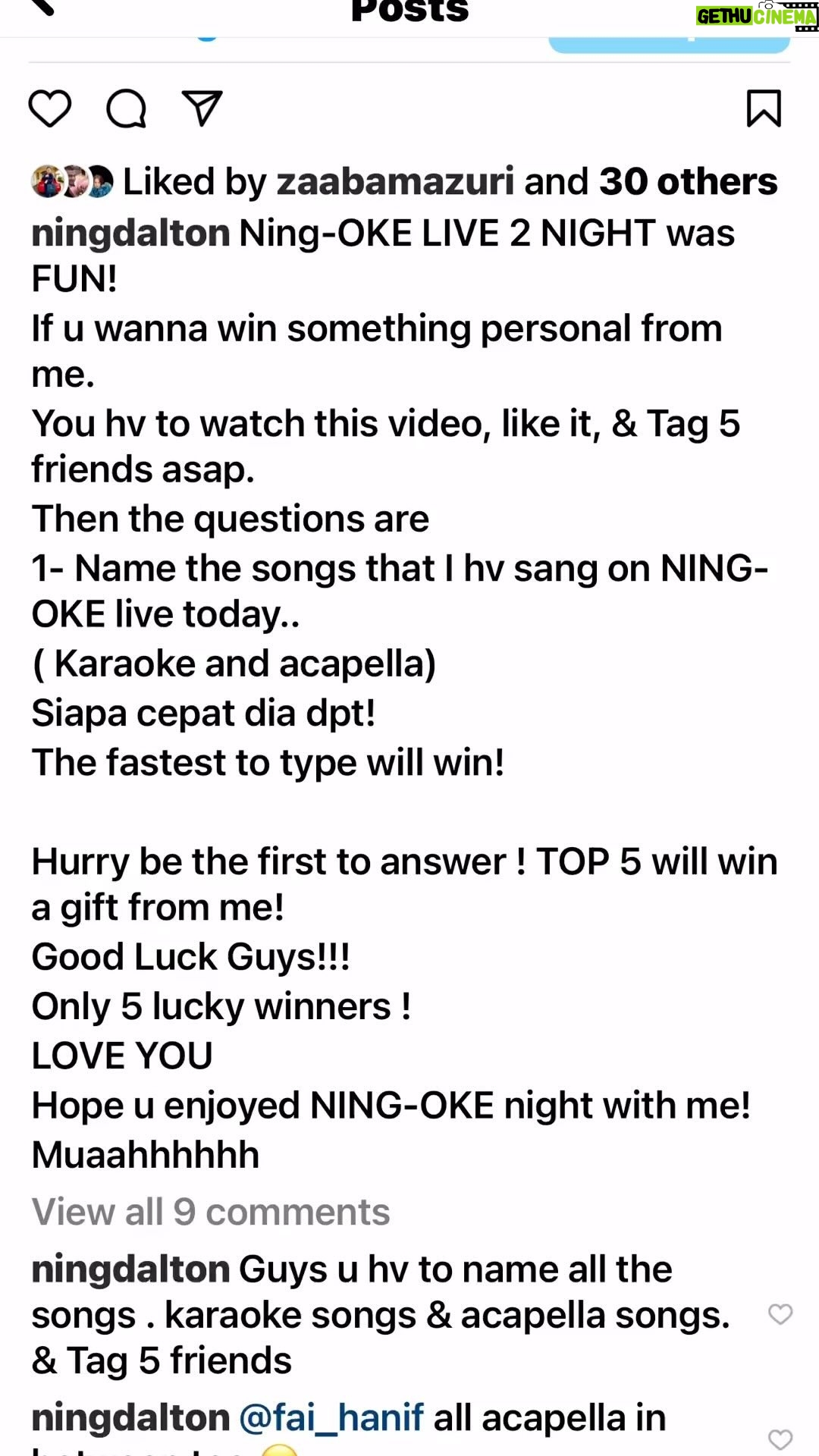View all 9 comments
Screen dimensions: 819x1456
pyautogui.click(x=211, y=1212)
